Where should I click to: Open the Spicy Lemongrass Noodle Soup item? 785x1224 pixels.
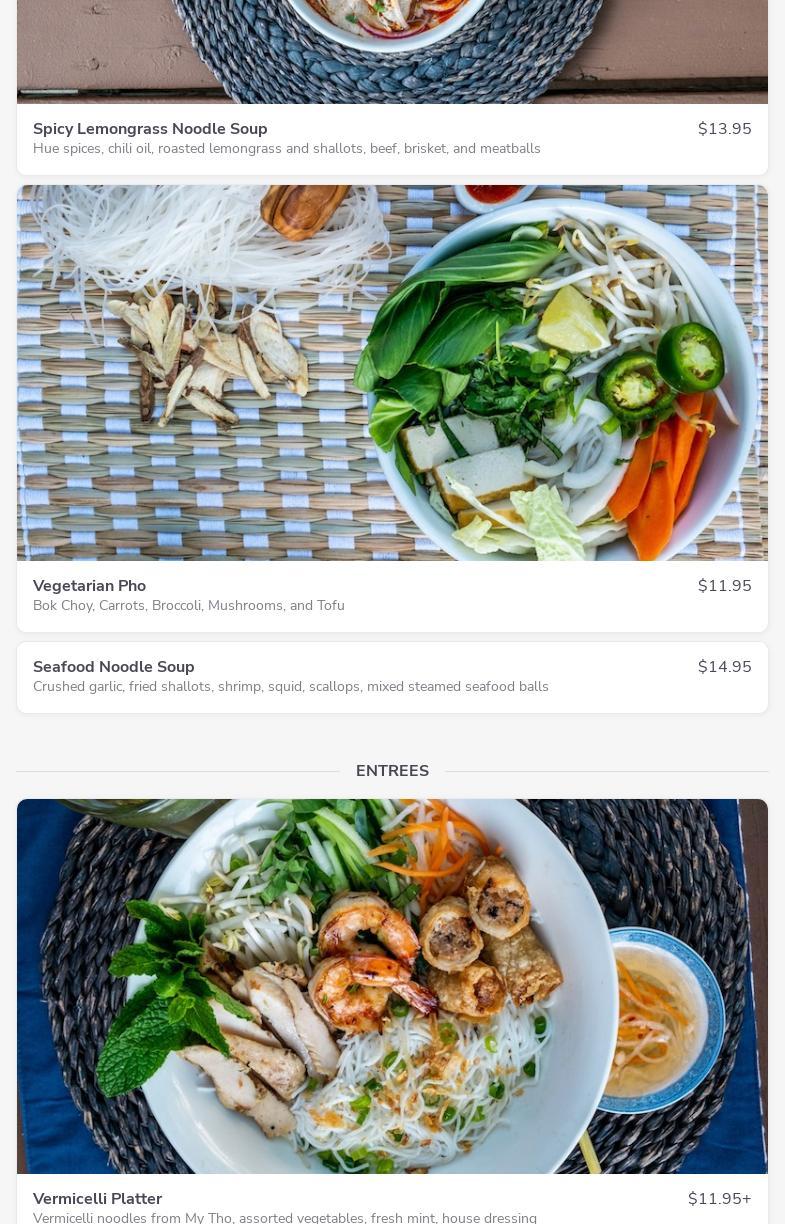(392, 138)
